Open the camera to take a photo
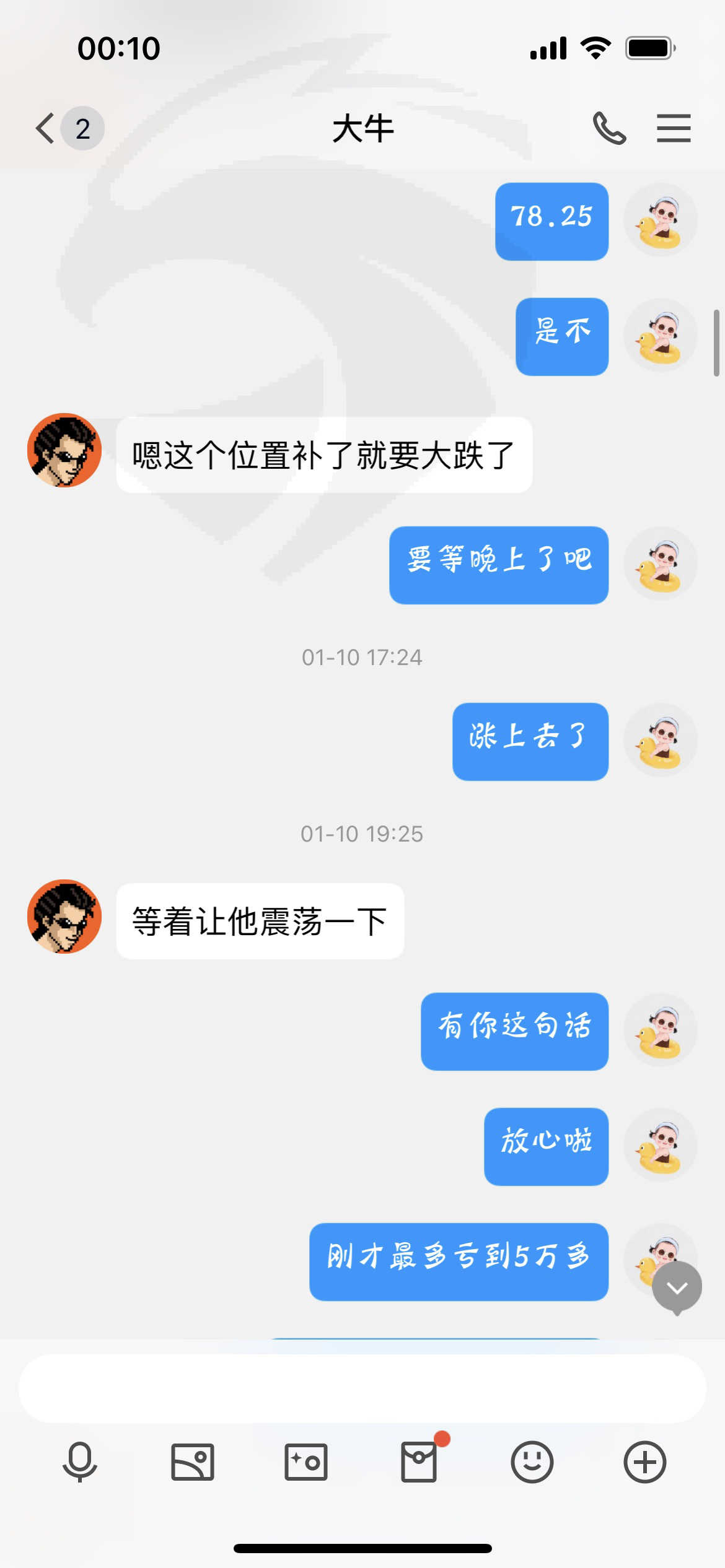 306,1462
